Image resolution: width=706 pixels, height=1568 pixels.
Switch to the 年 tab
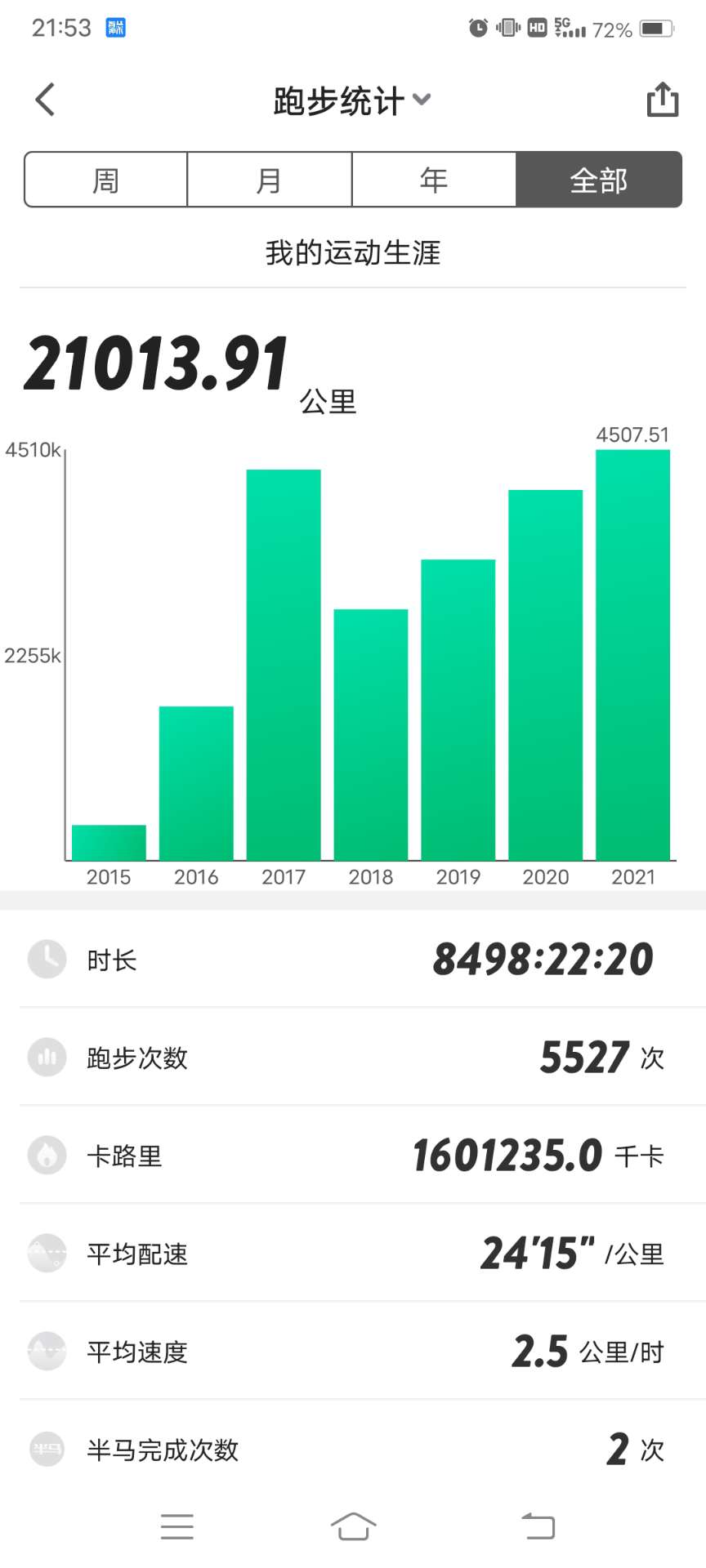[x=434, y=180]
